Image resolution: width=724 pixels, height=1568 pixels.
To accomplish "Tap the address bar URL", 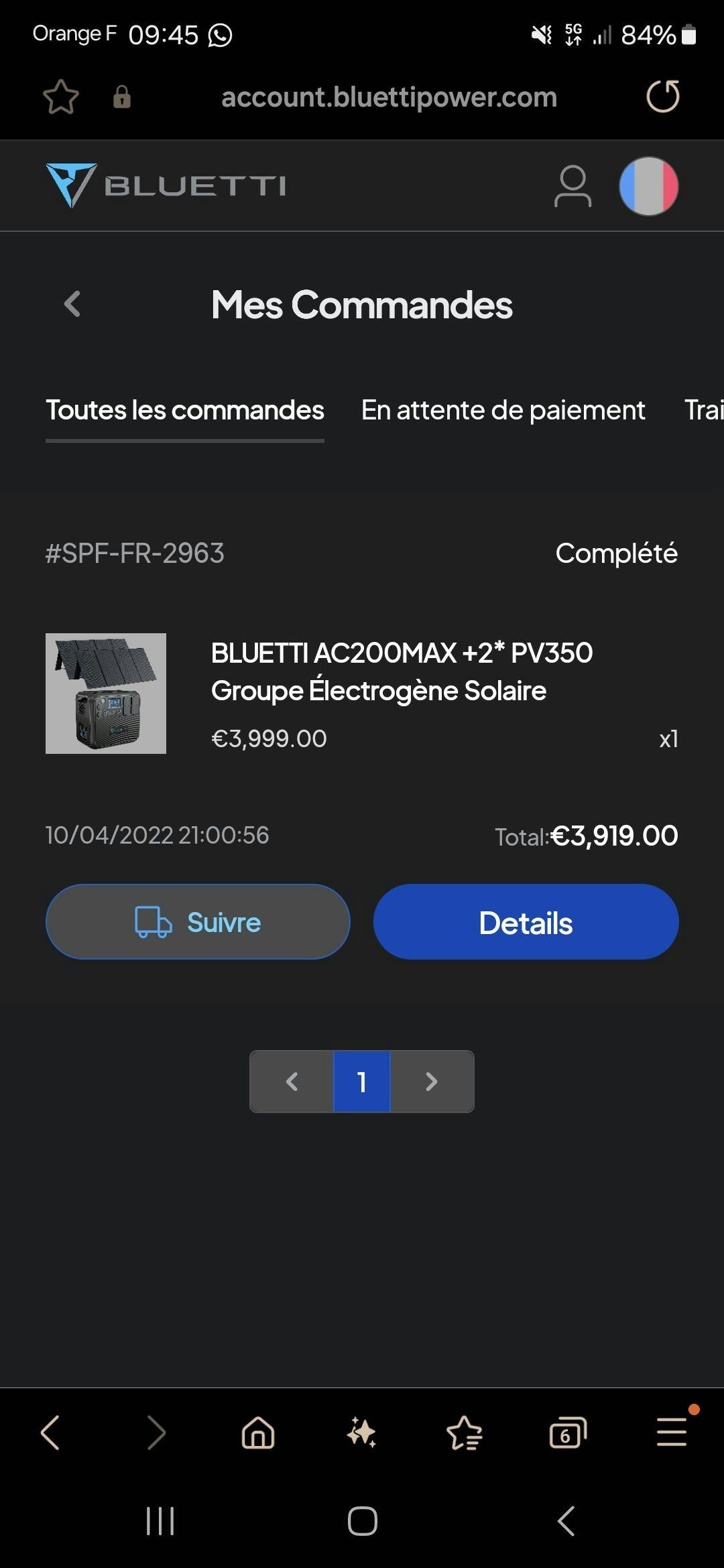I will click(x=389, y=97).
